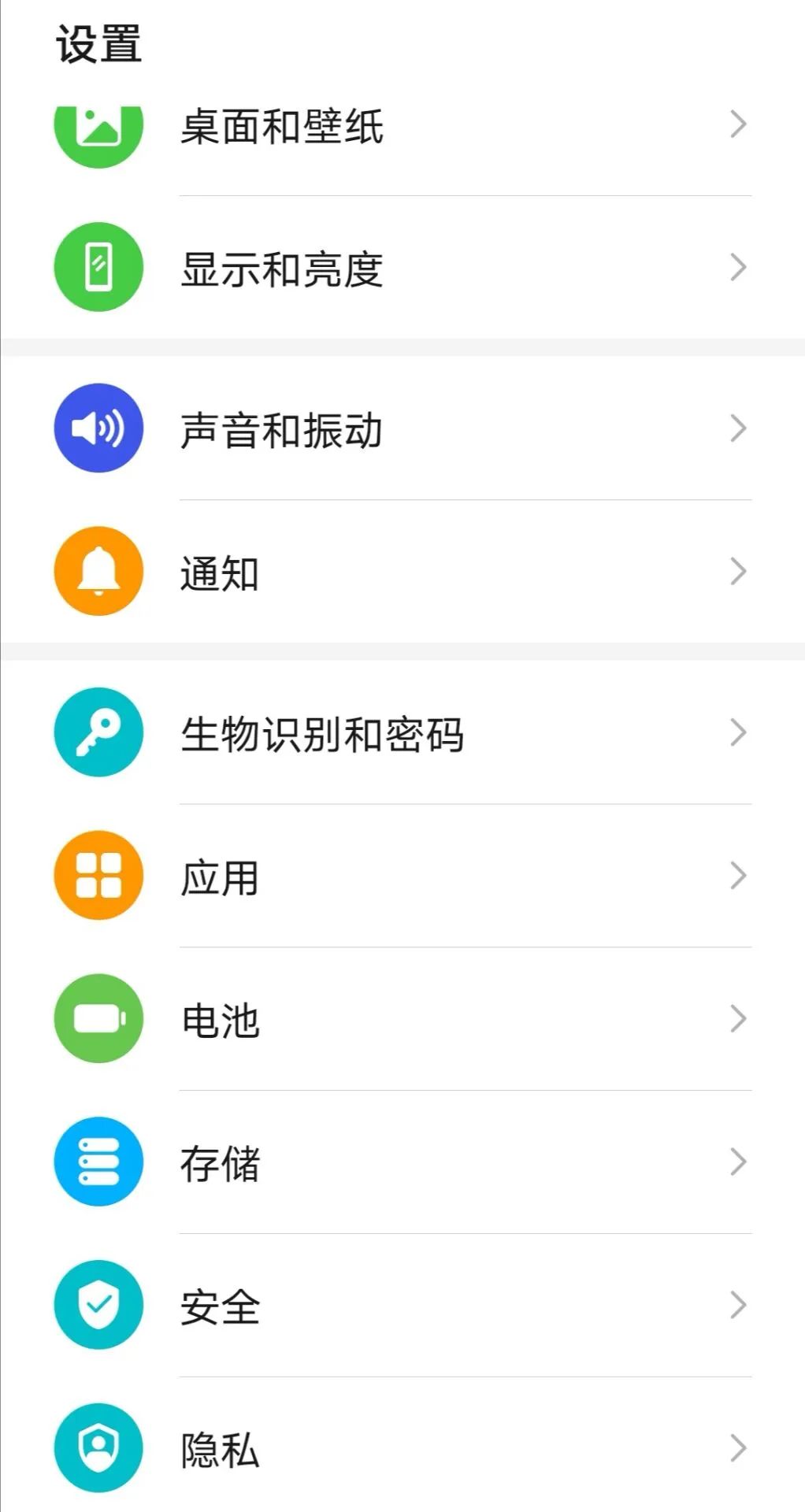Select the teal key icon for 生物识别和密码
805x1512 pixels.
[x=98, y=732]
